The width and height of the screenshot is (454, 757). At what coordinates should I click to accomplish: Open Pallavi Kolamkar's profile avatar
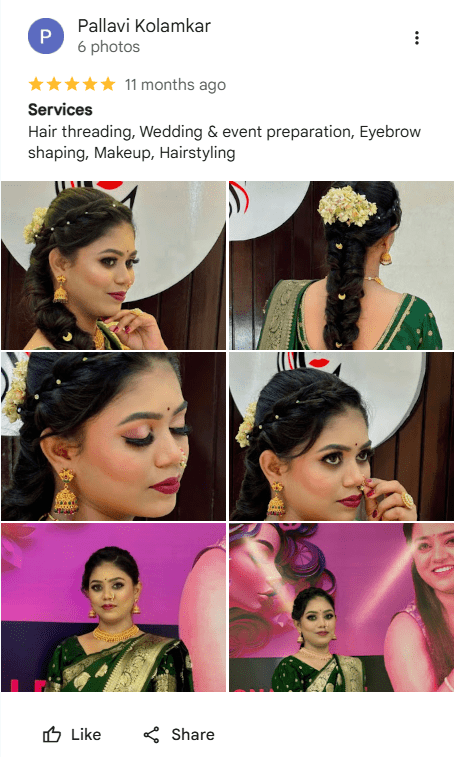46,36
